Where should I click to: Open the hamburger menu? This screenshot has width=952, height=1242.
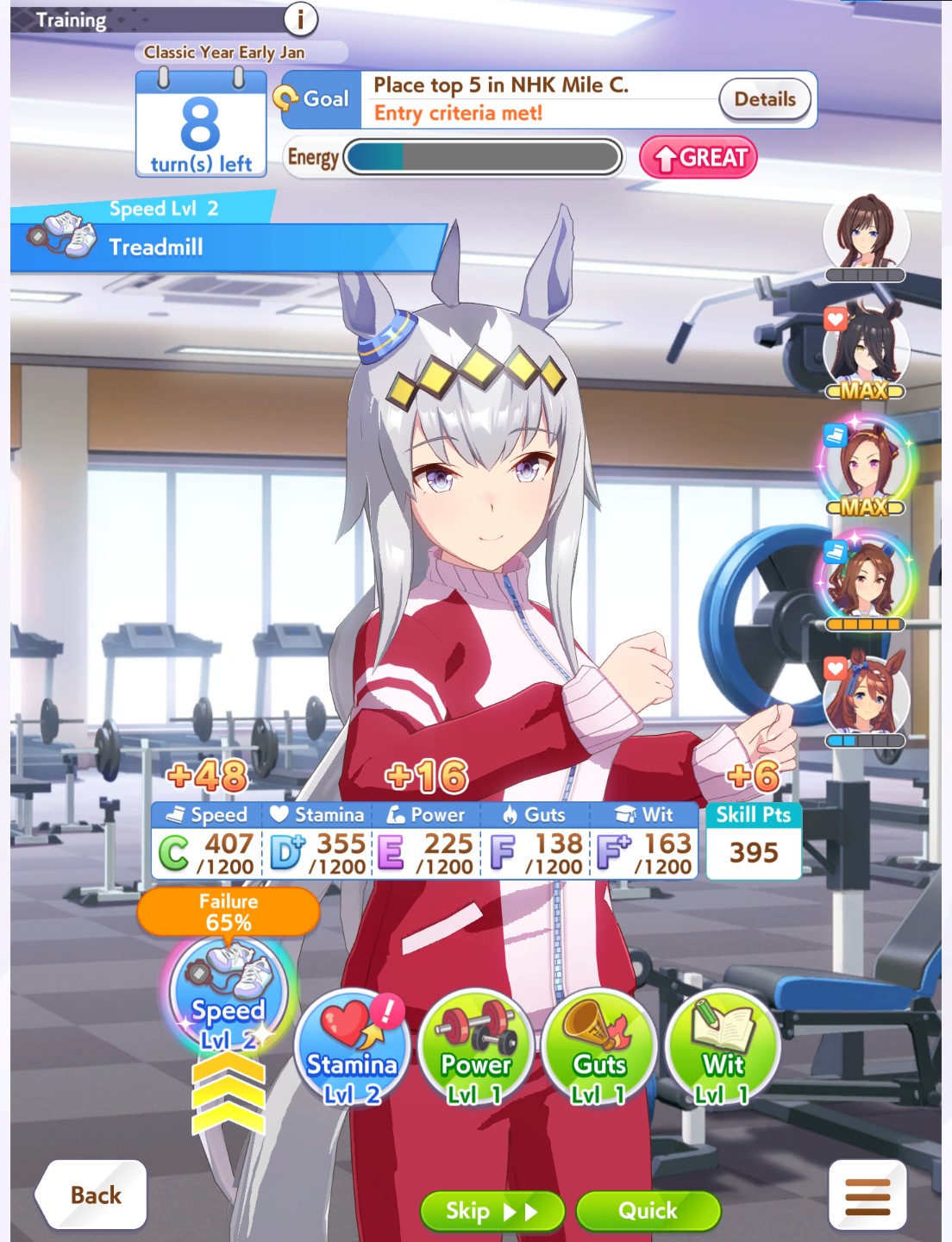click(867, 1195)
